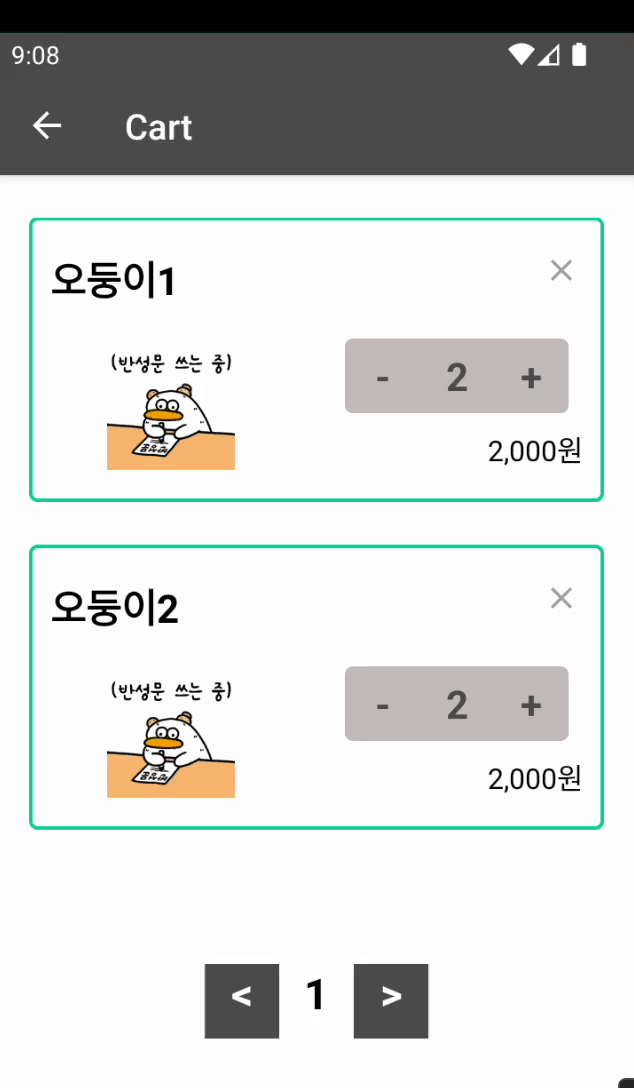Remove 오둥이2 from the cart
This screenshot has width=634, height=1088.
pos(560,598)
